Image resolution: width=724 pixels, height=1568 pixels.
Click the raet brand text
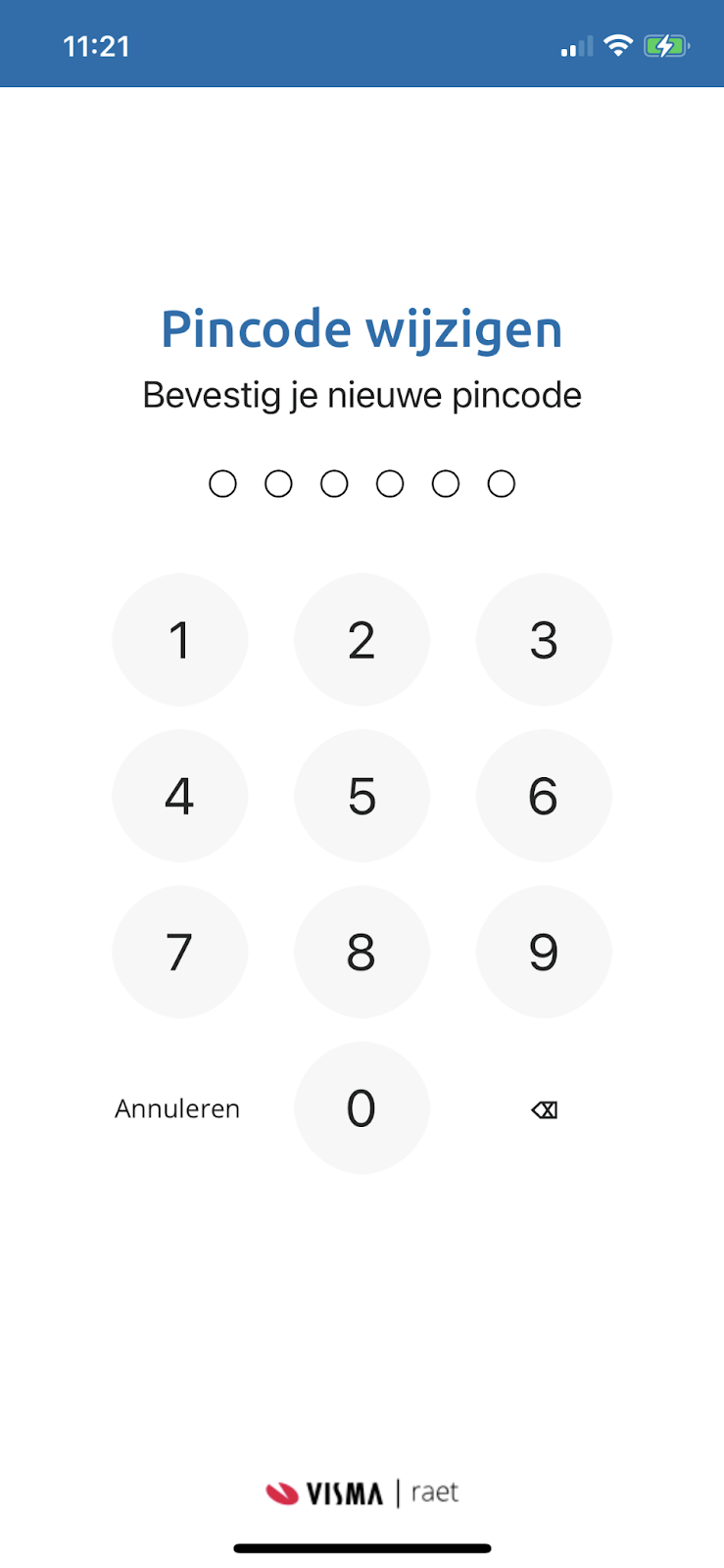coord(433,1493)
